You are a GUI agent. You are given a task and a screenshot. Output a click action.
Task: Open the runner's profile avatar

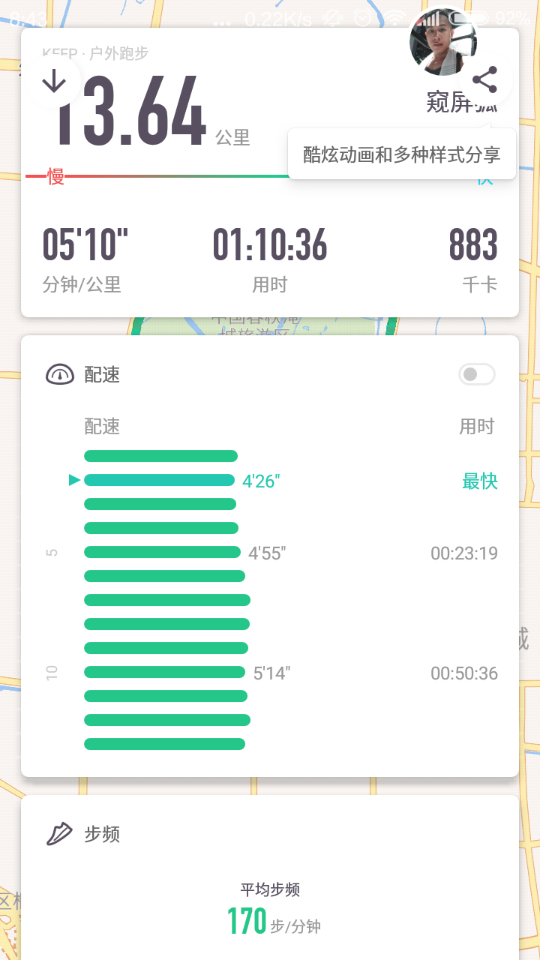point(443,42)
